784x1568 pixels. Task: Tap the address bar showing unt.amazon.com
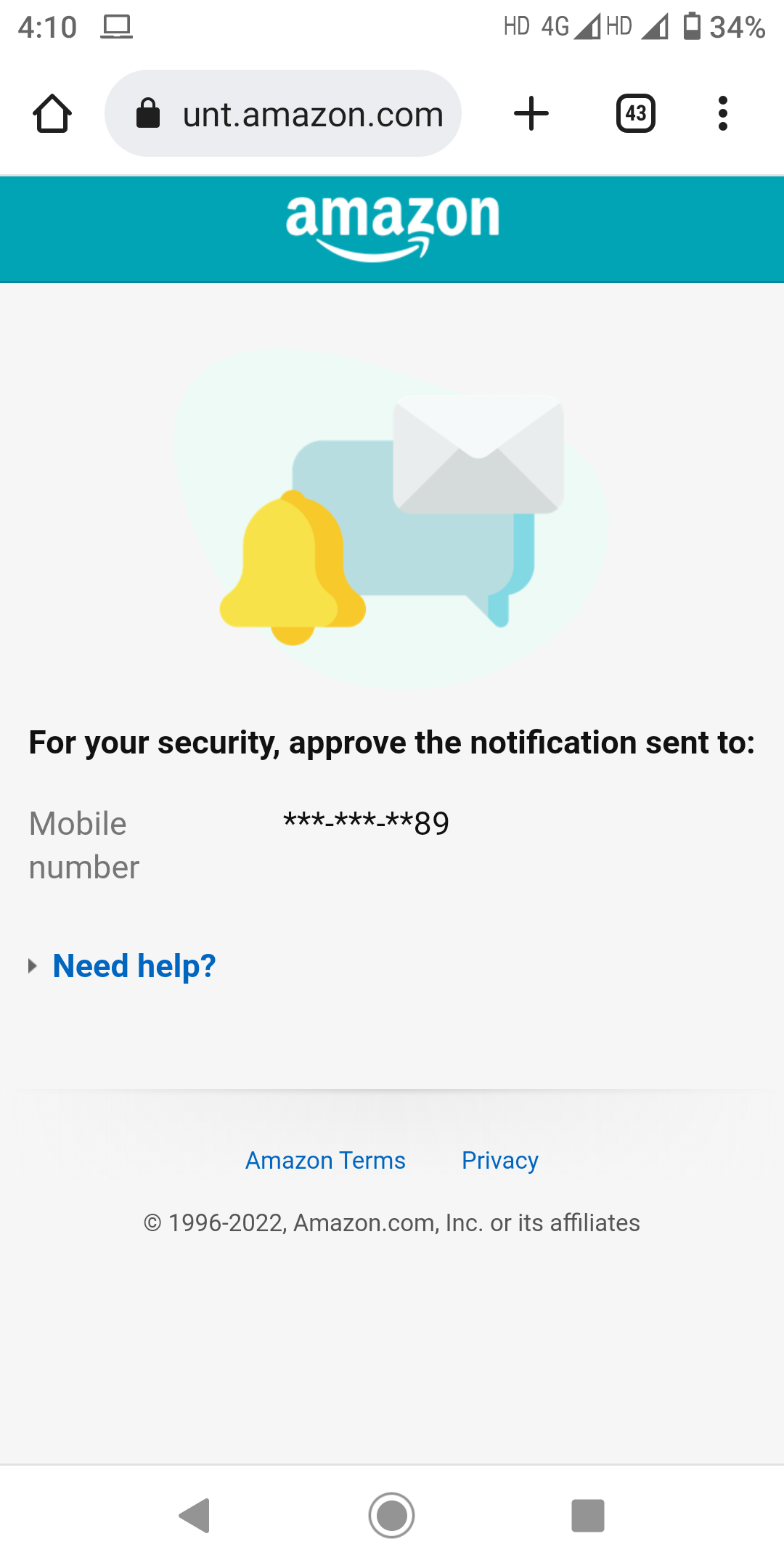pyautogui.click(x=312, y=113)
